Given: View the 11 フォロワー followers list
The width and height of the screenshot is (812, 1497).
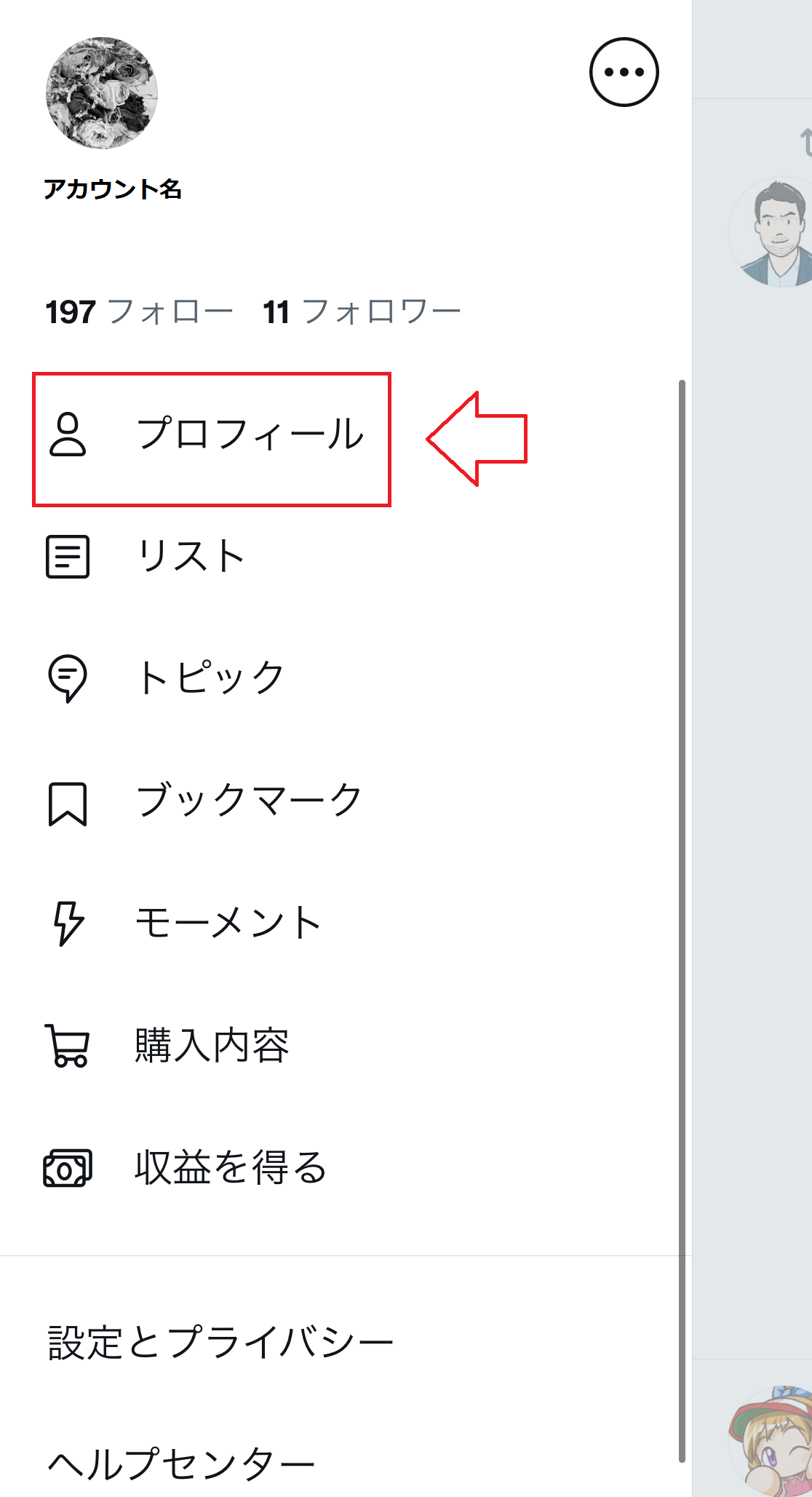Looking at the screenshot, I should (x=362, y=312).
